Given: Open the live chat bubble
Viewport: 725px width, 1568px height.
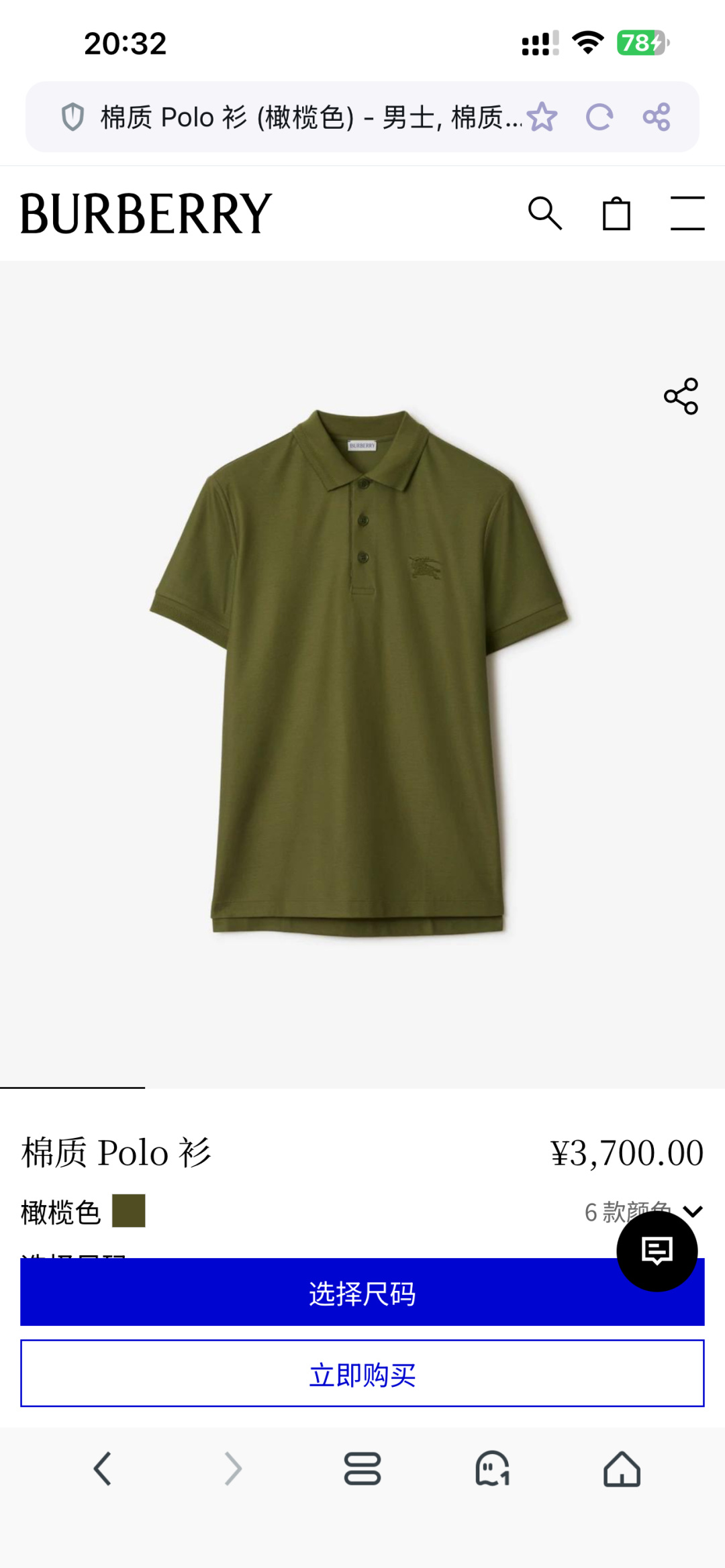Looking at the screenshot, I should click(x=657, y=1251).
